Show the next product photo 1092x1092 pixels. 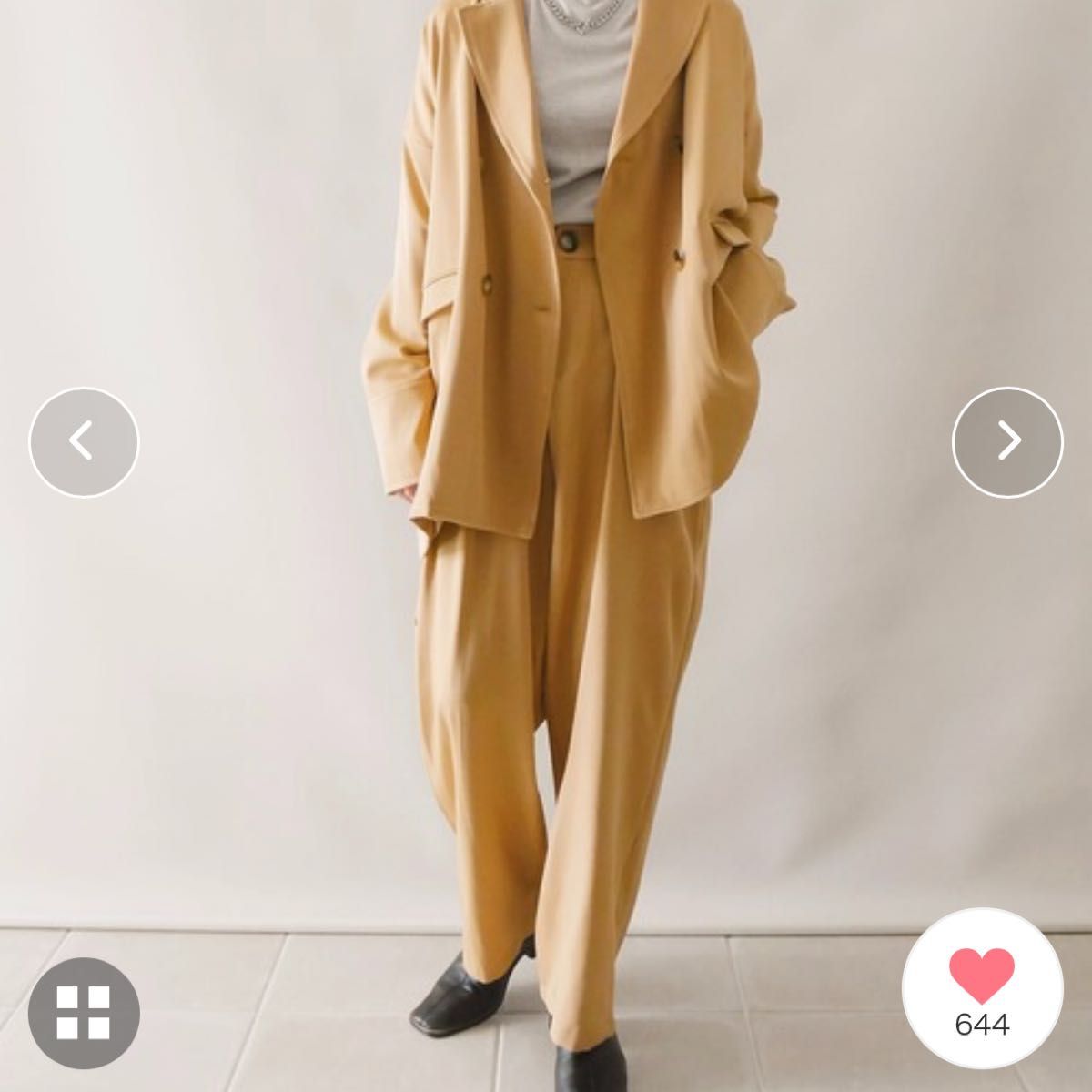[x=1007, y=442]
